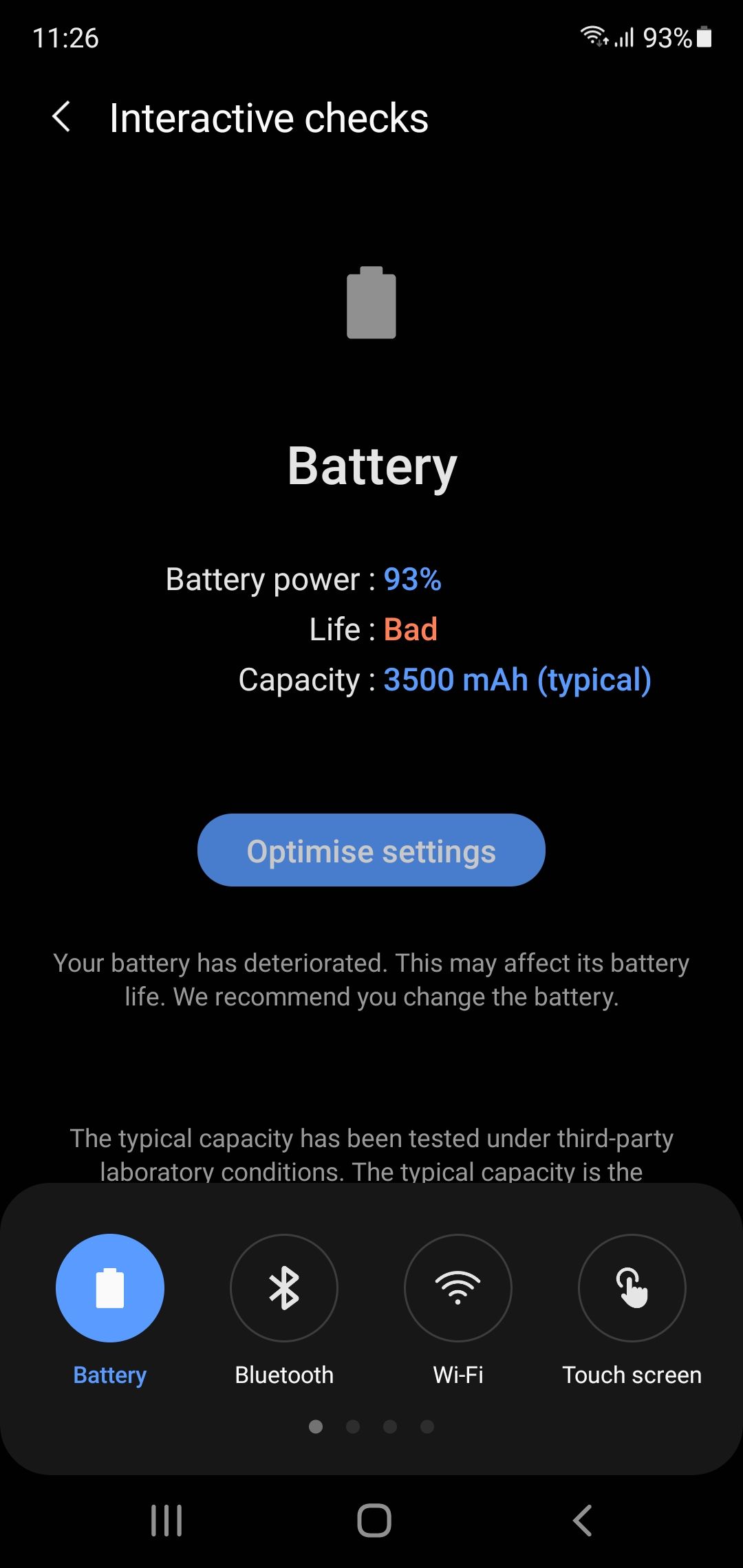743x1568 pixels.
Task: Open recent apps from navigation bar
Action: tap(166, 1520)
